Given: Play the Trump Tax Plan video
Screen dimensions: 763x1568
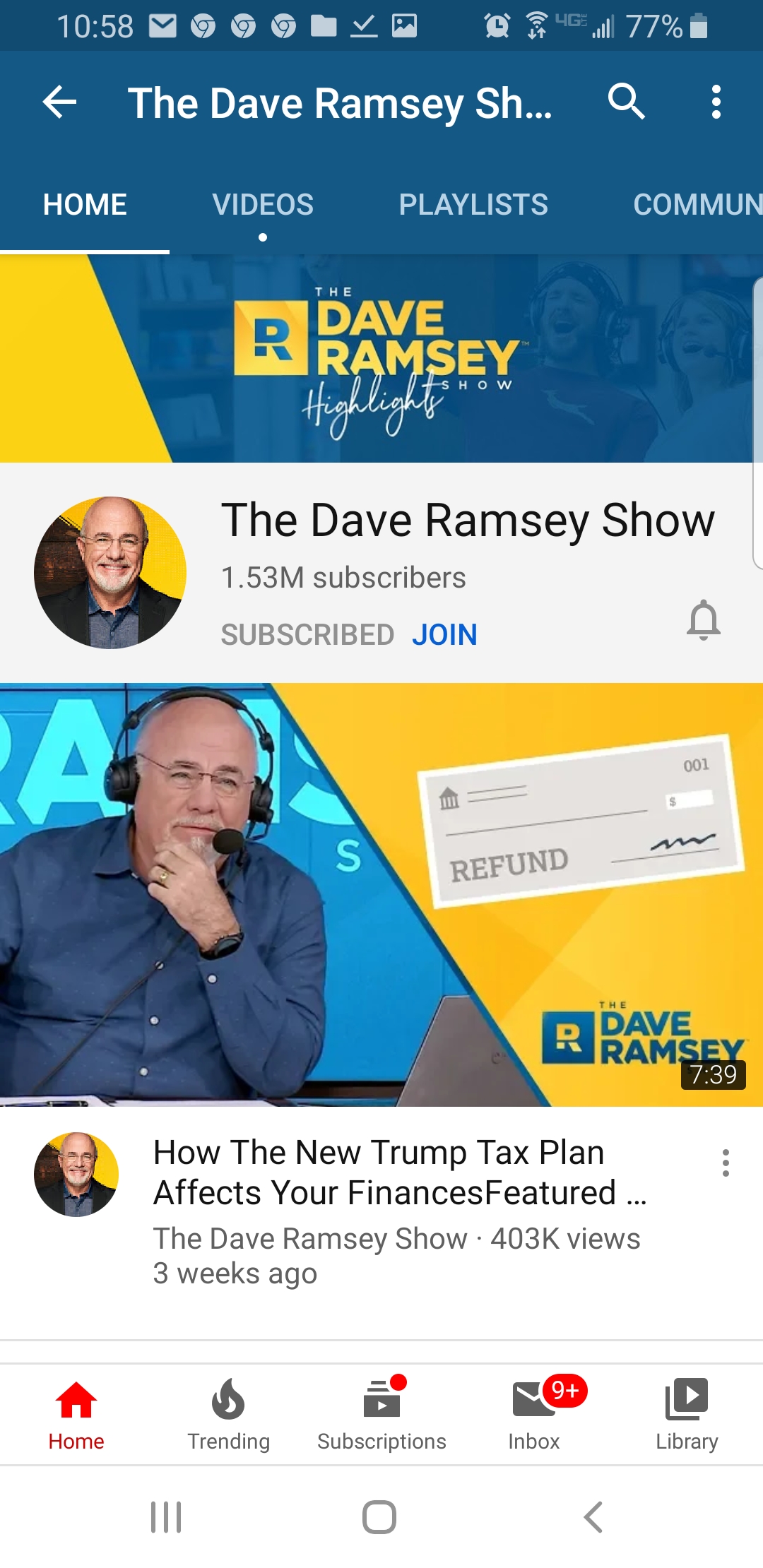Looking at the screenshot, I should 381,894.
